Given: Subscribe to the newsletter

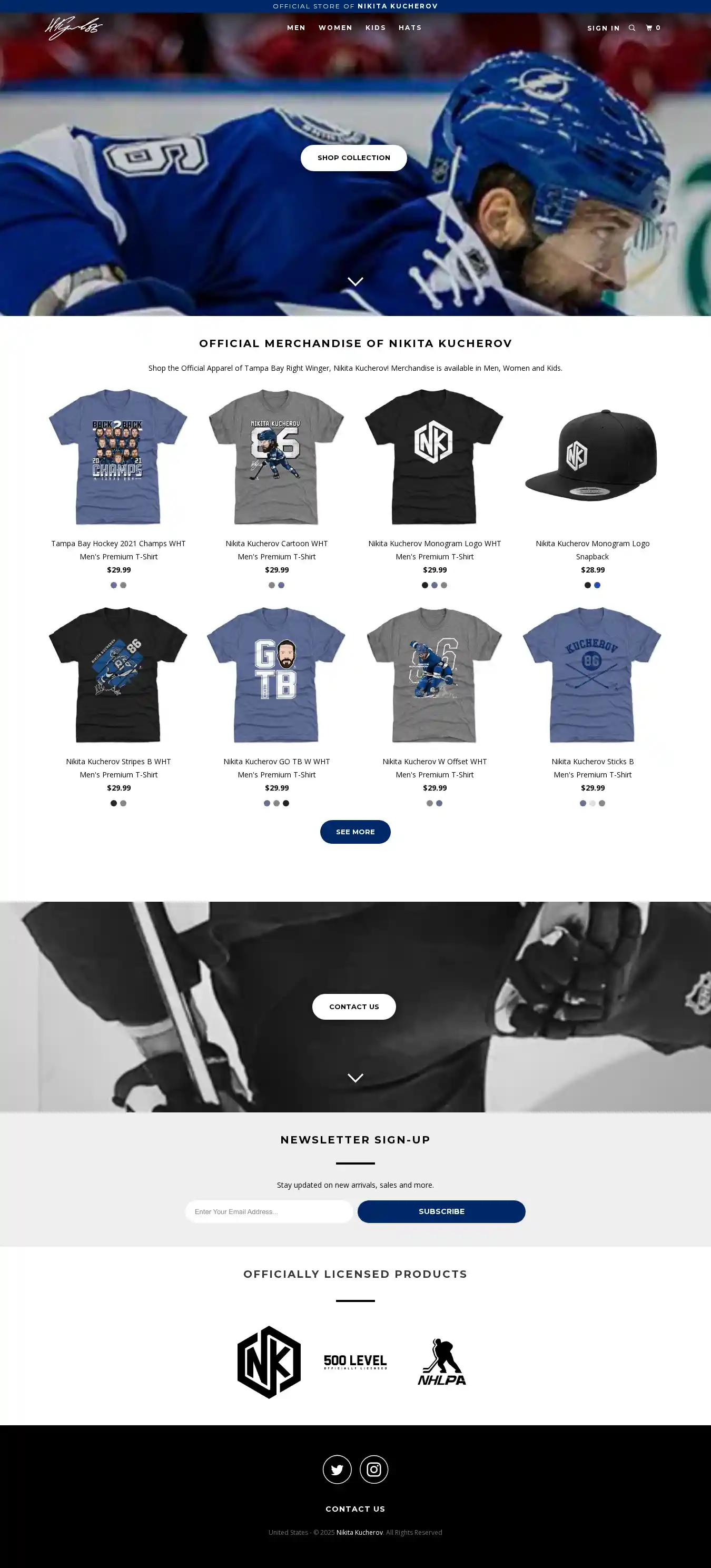Looking at the screenshot, I should click(441, 1211).
